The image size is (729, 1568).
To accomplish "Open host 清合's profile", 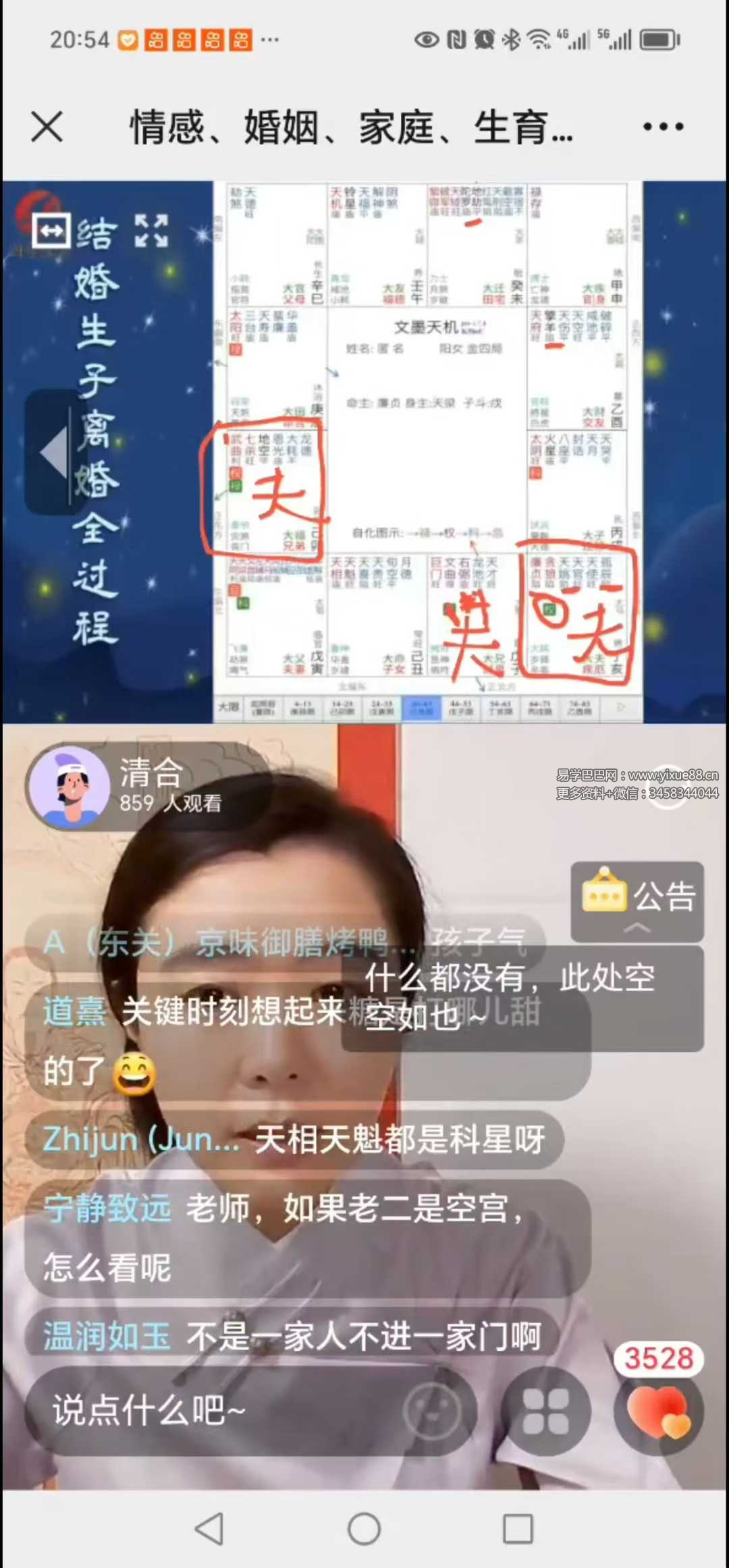I will point(69,787).
